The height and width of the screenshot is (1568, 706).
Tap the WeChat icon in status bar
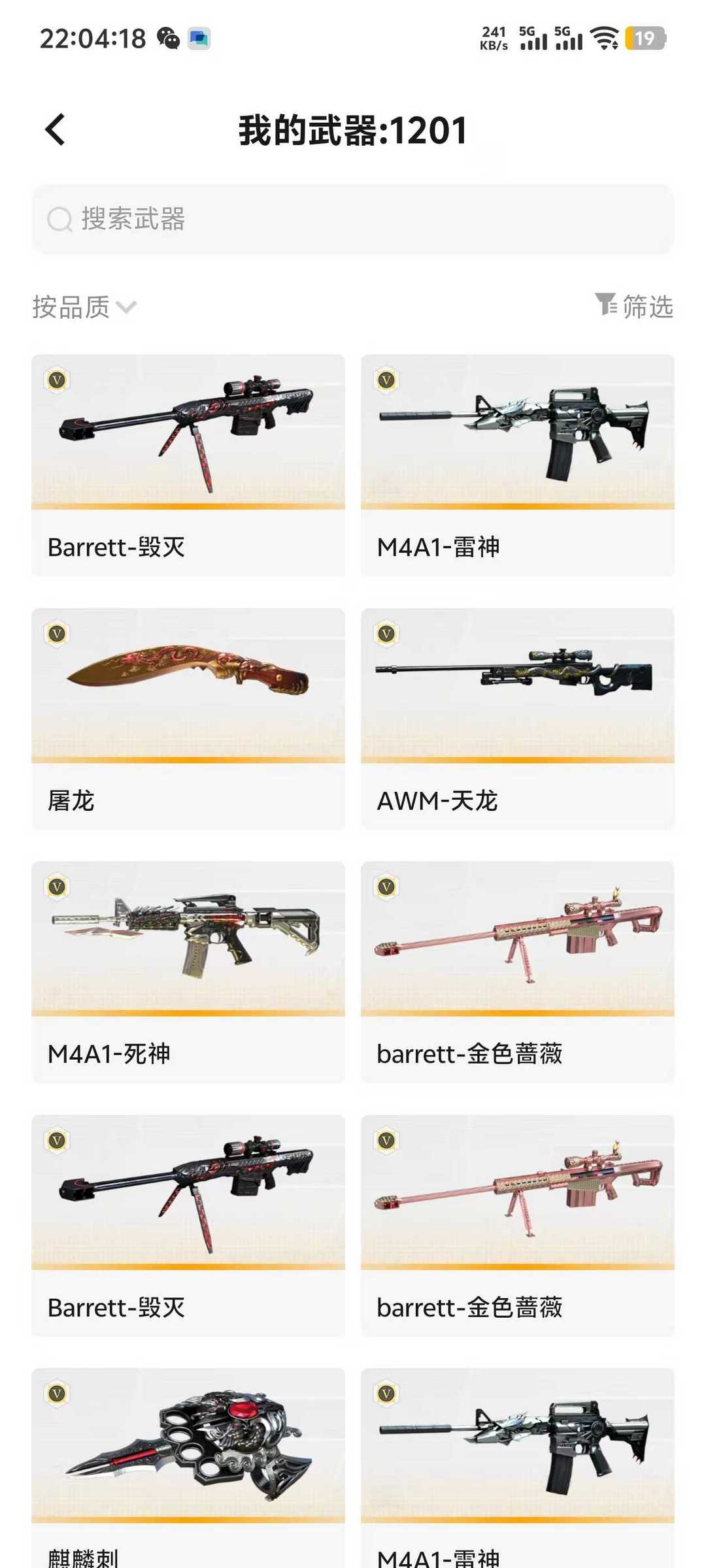click(x=169, y=41)
